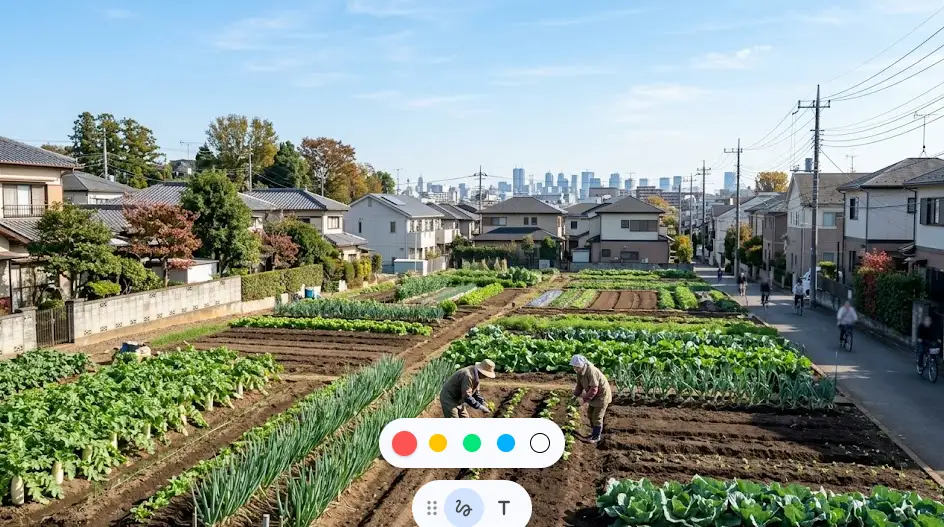This screenshot has height=527, width=944.
Task: Select the white color swatch
Action: click(540, 443)
